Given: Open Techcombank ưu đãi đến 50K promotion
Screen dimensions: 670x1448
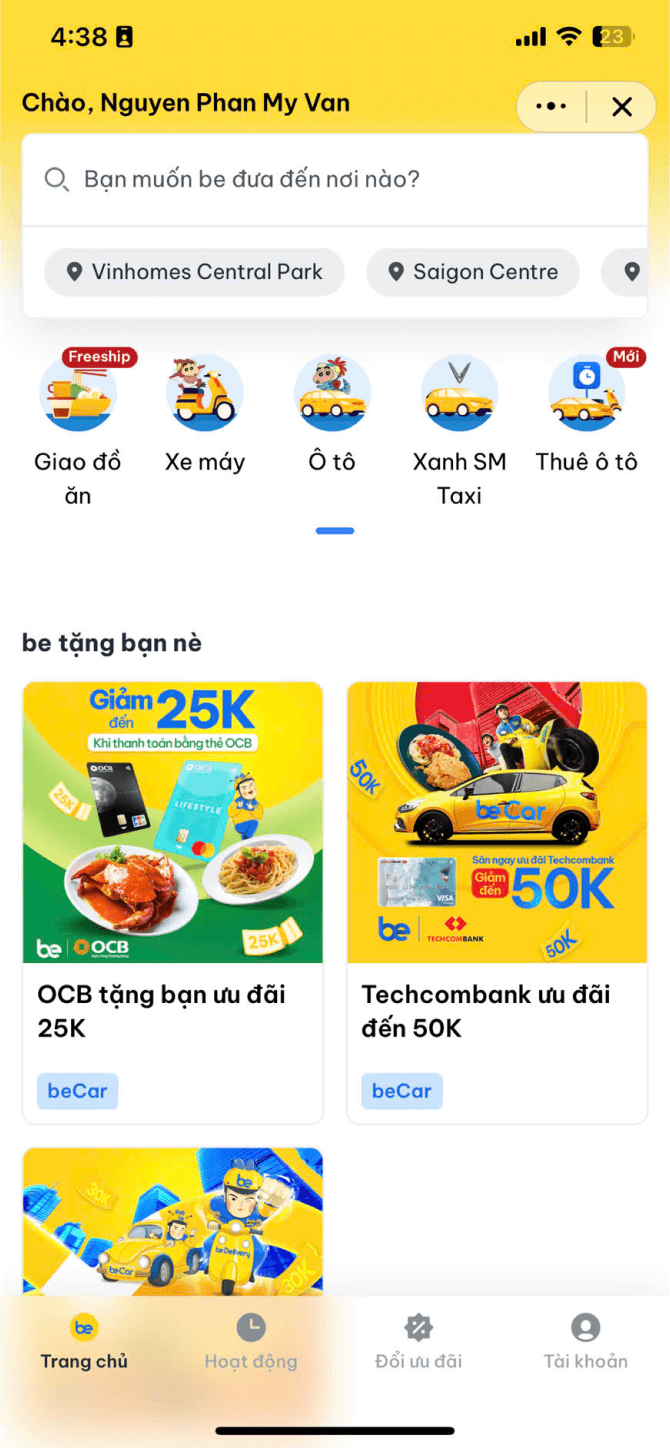Looking at the screenshot, I should pyautogui.click(x=497, y=902).
